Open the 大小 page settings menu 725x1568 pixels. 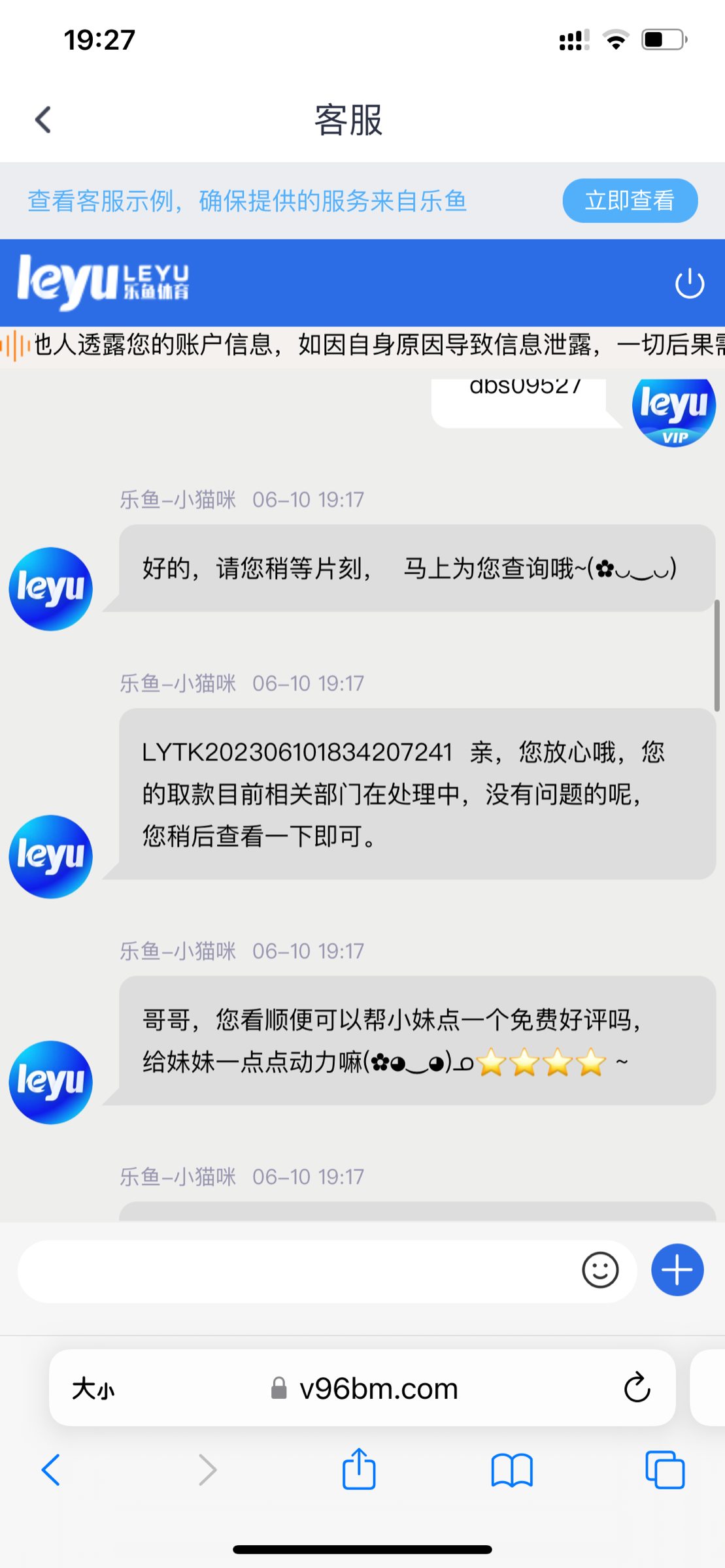tap(93, 1389)
